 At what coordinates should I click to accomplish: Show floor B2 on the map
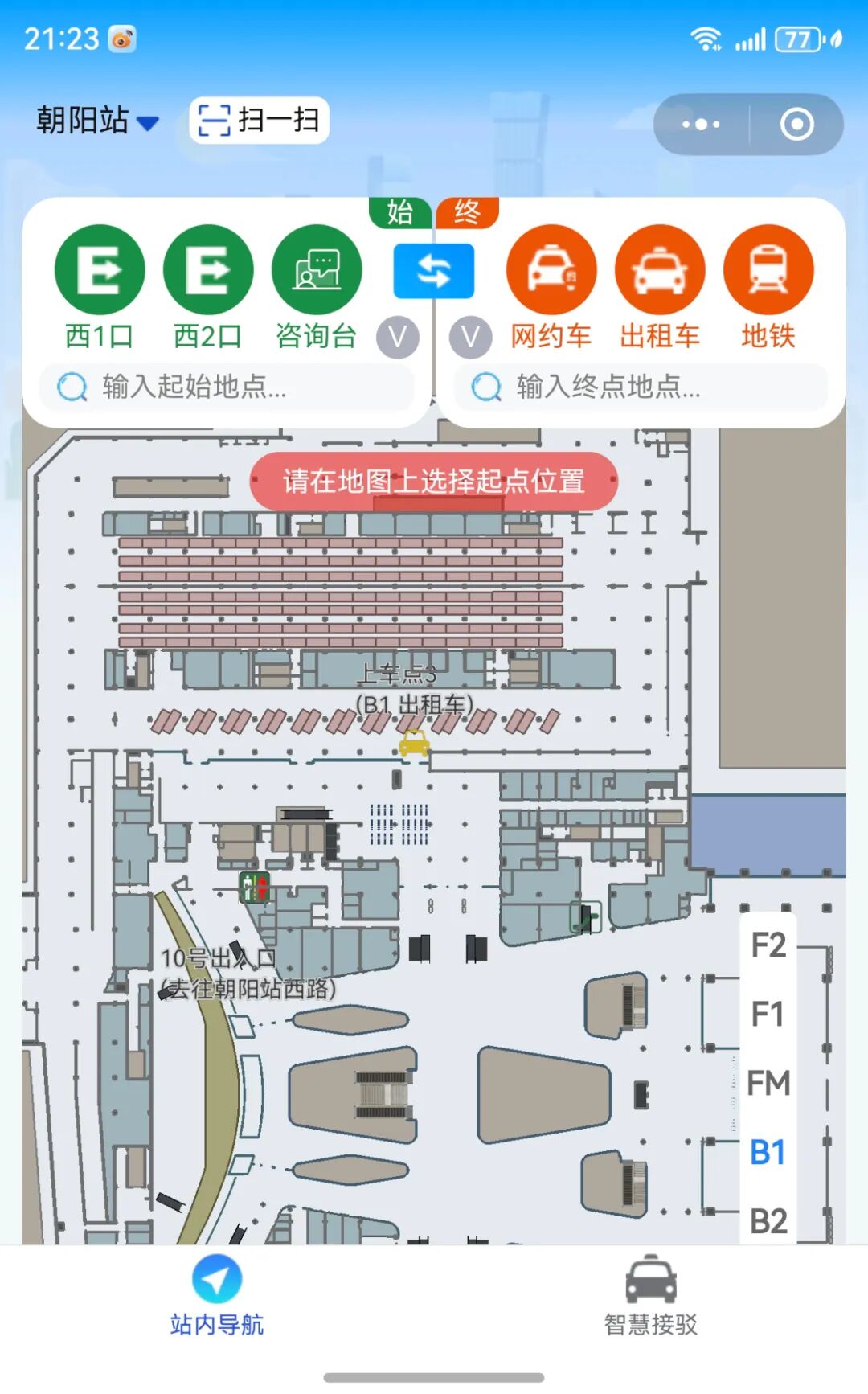tap(768, 1222)
